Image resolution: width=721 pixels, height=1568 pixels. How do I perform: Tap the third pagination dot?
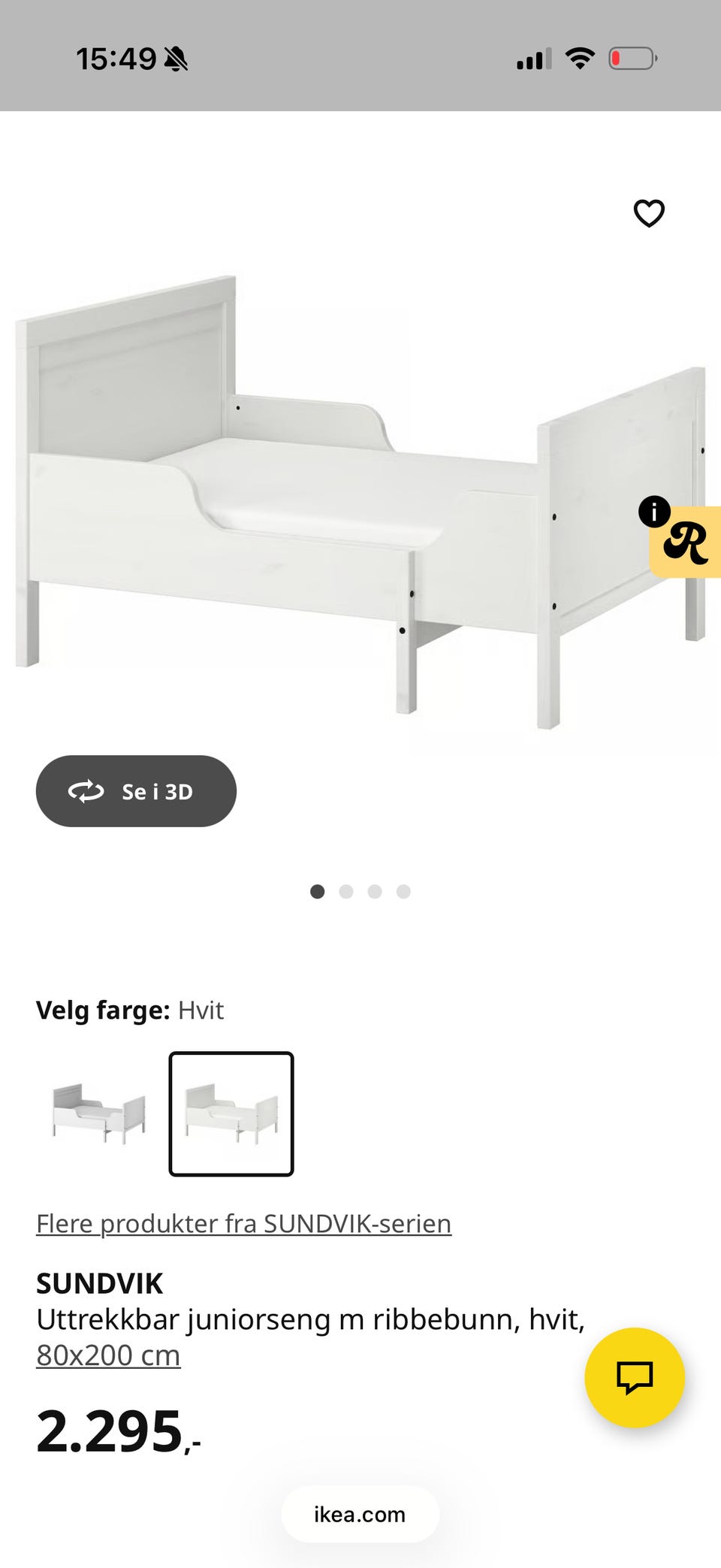click(375, 891)
